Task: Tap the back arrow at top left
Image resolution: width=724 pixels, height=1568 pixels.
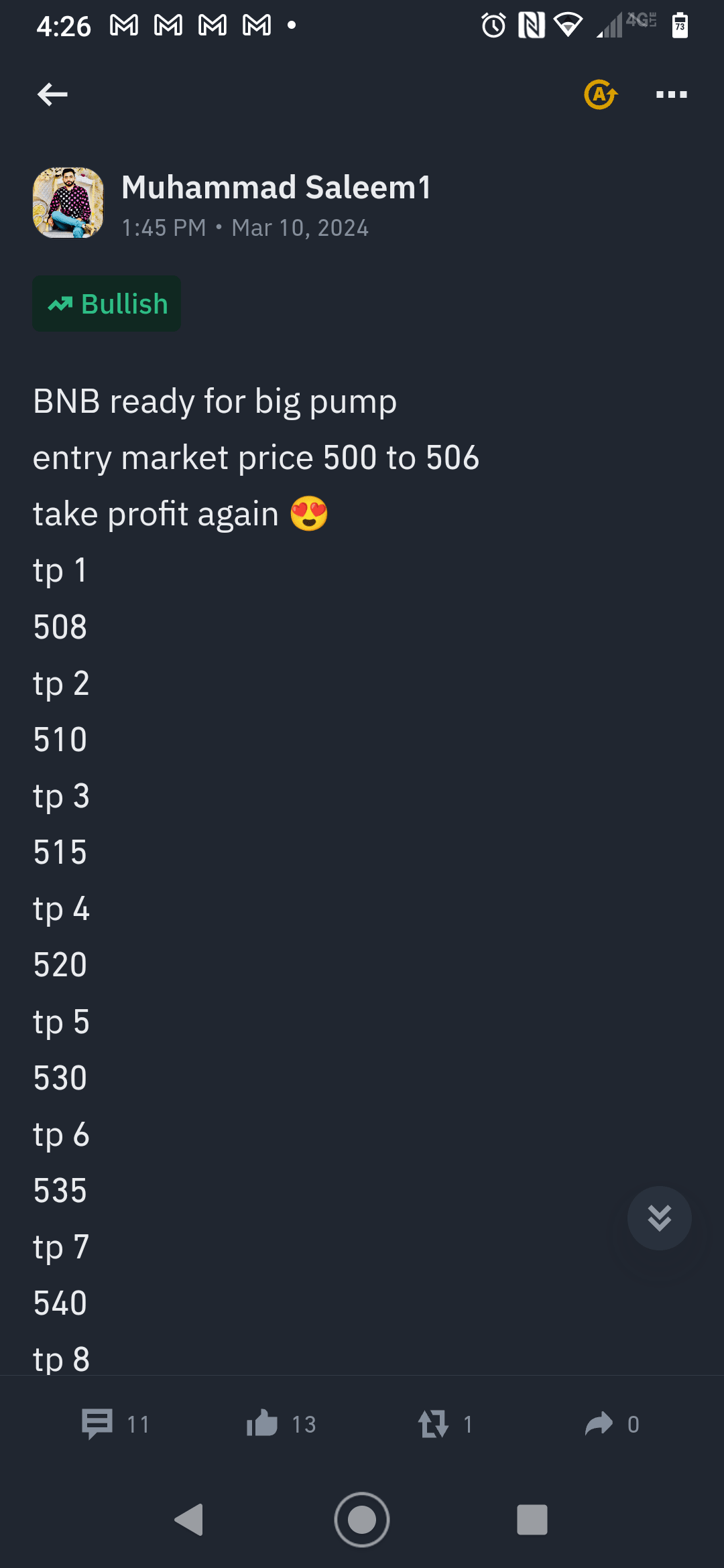Action: point(52,94)
